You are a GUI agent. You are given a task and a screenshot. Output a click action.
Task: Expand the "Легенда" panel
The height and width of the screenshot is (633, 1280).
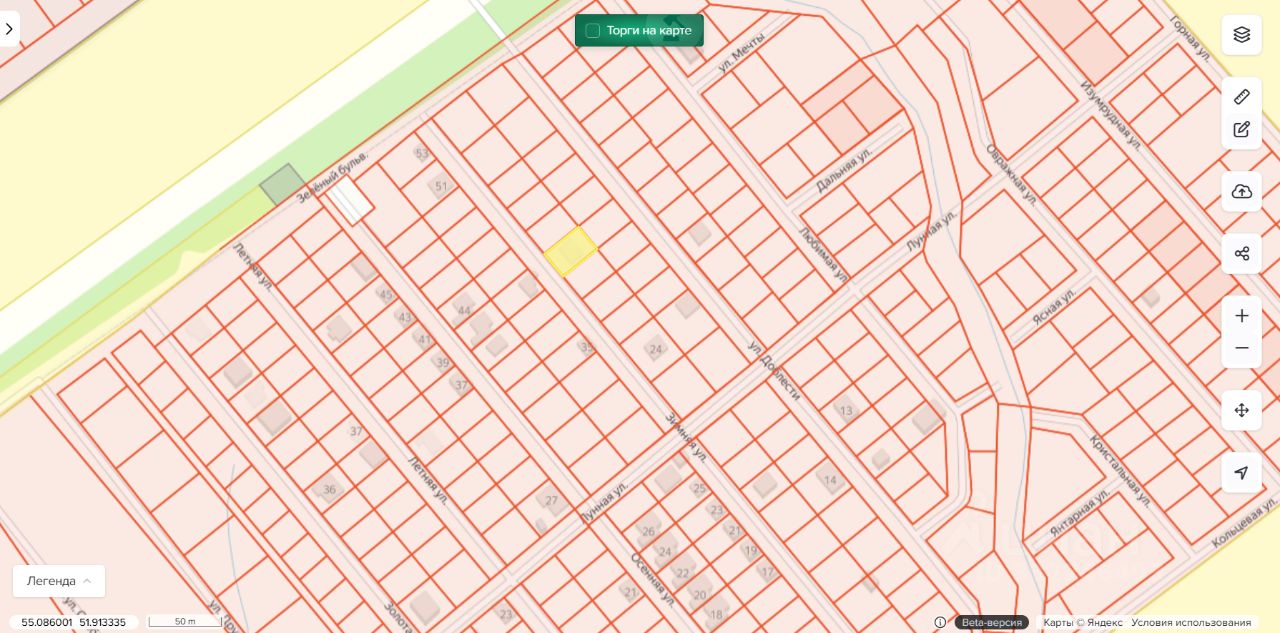pyautogui.click(x=59, y=581)
